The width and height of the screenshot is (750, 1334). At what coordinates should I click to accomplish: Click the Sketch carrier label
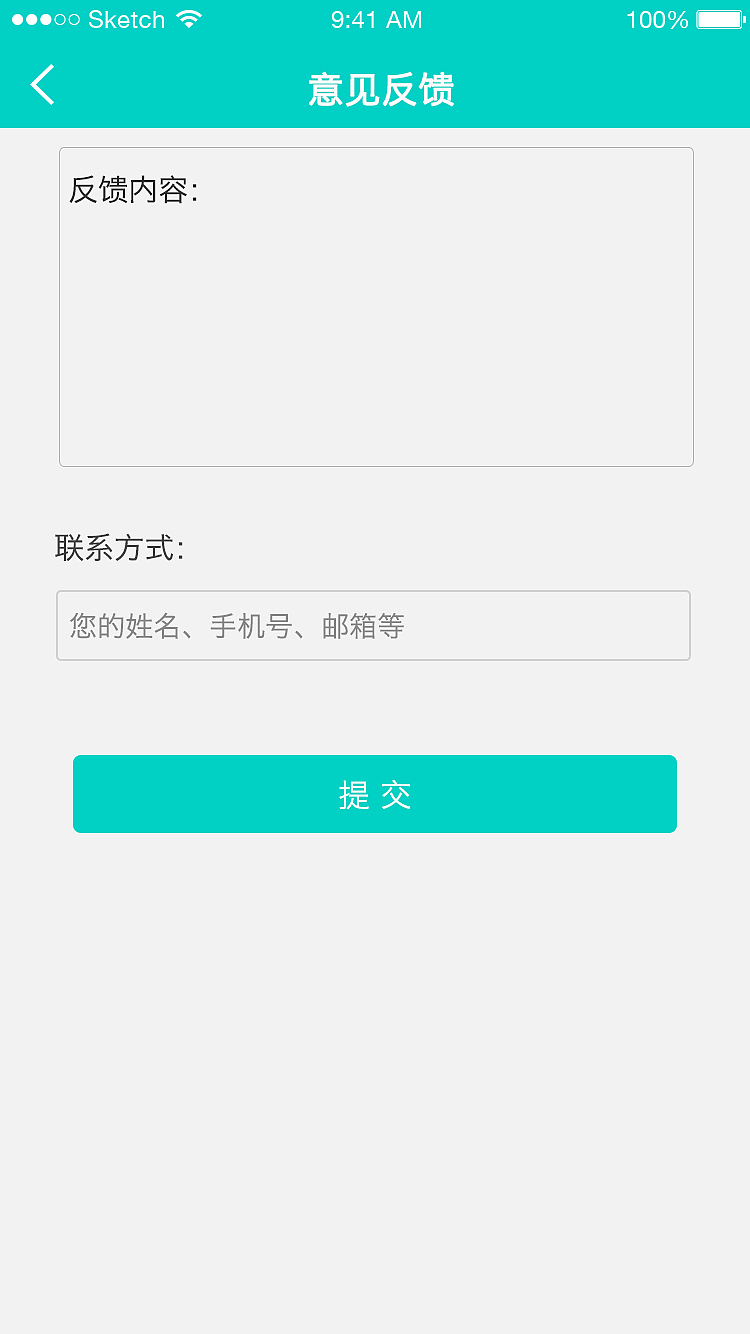tap(128, 18)
